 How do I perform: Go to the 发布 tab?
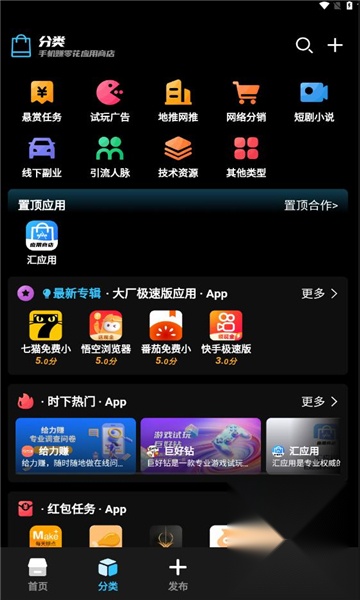[178, 574]
